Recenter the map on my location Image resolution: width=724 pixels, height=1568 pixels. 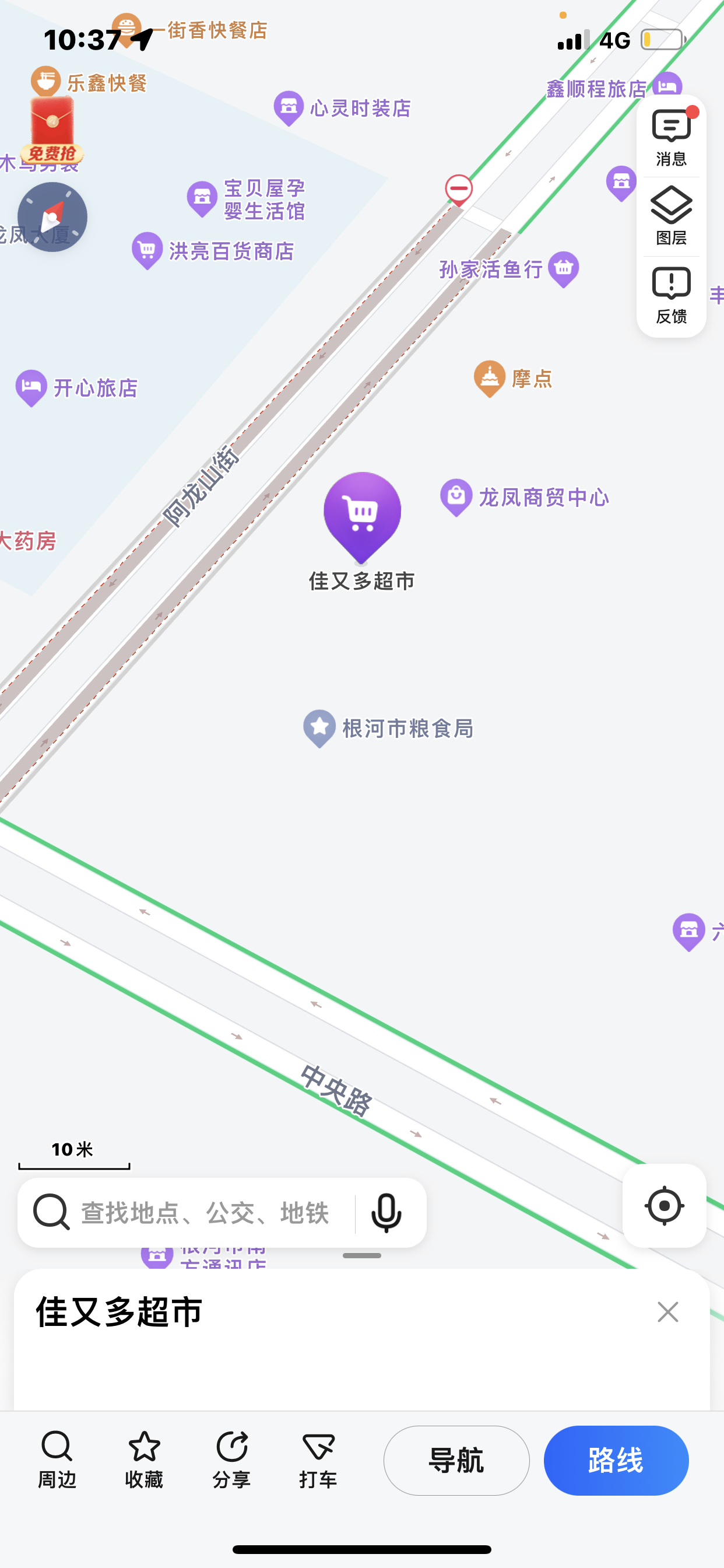tap(664, 1205)
